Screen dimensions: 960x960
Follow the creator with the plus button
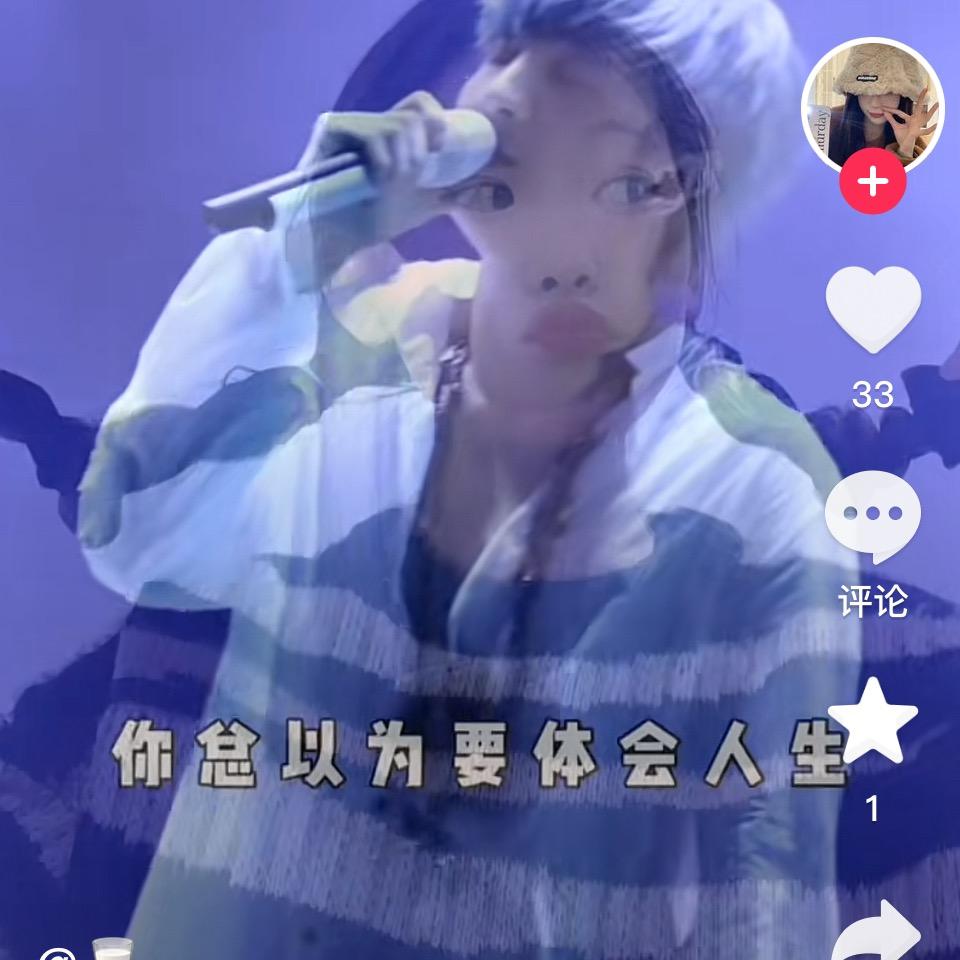point(872,182)
